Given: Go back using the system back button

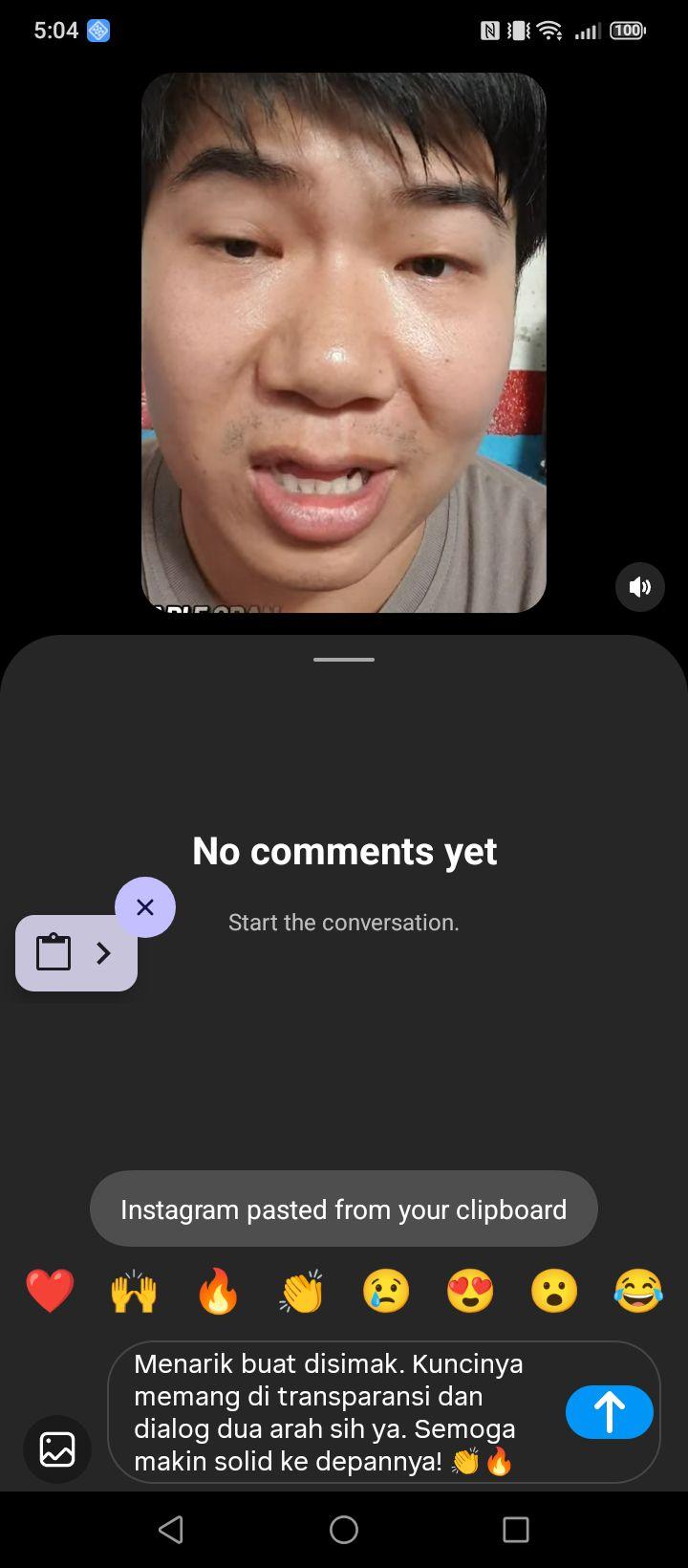Looking at the screenshot, I should pos(171,1530).
